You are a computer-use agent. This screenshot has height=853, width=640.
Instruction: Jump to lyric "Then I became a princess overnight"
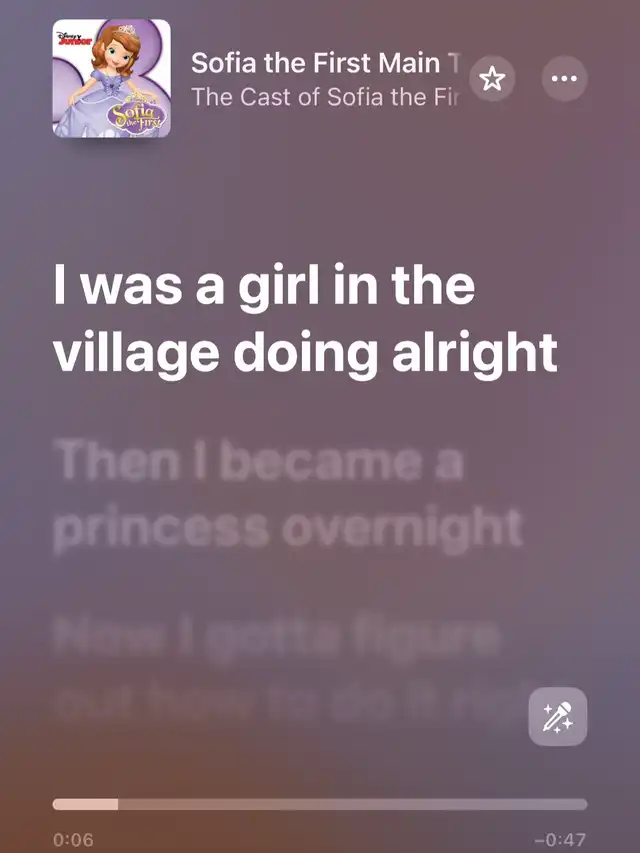pos(288,496)
